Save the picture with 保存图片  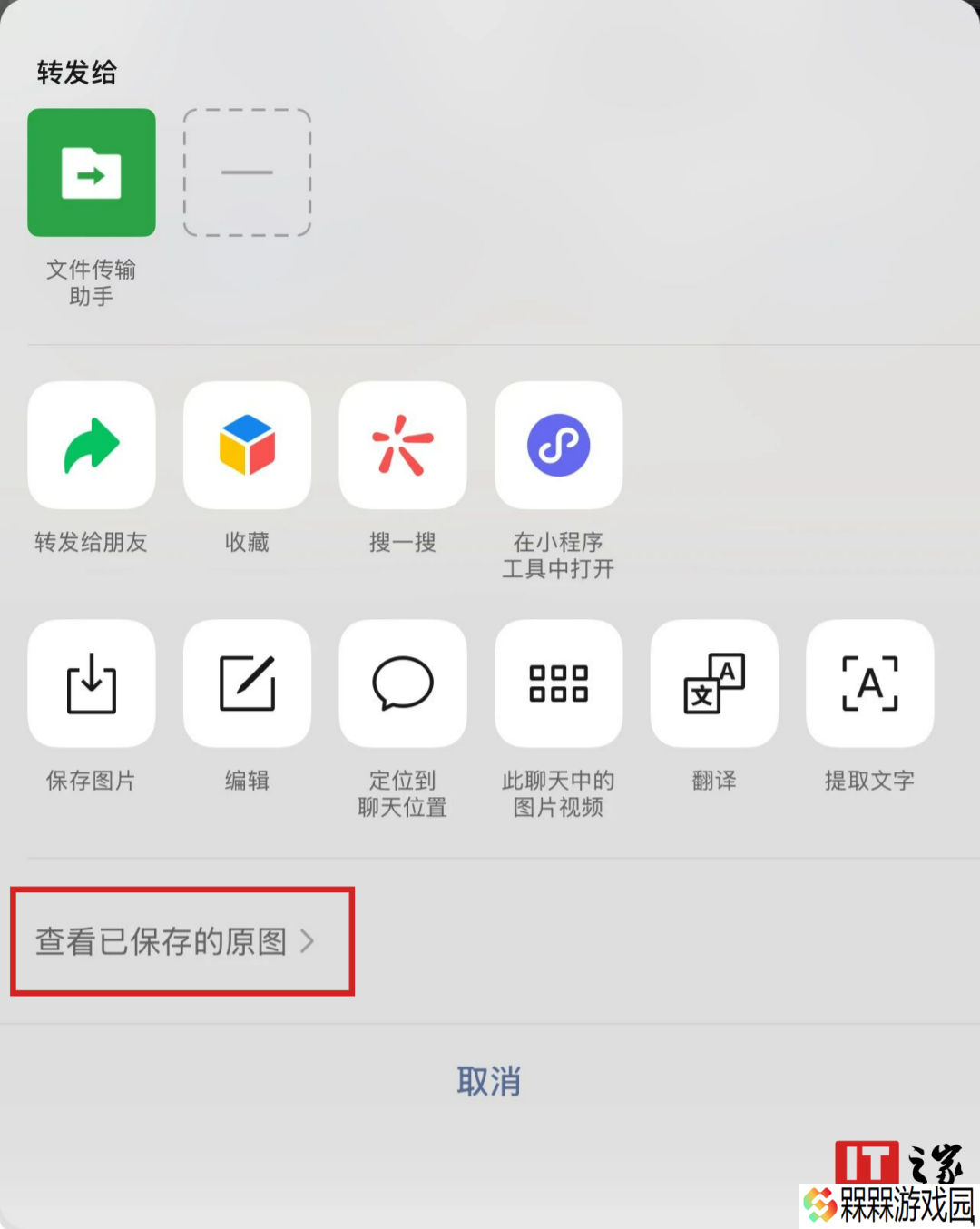click(92, 683)
